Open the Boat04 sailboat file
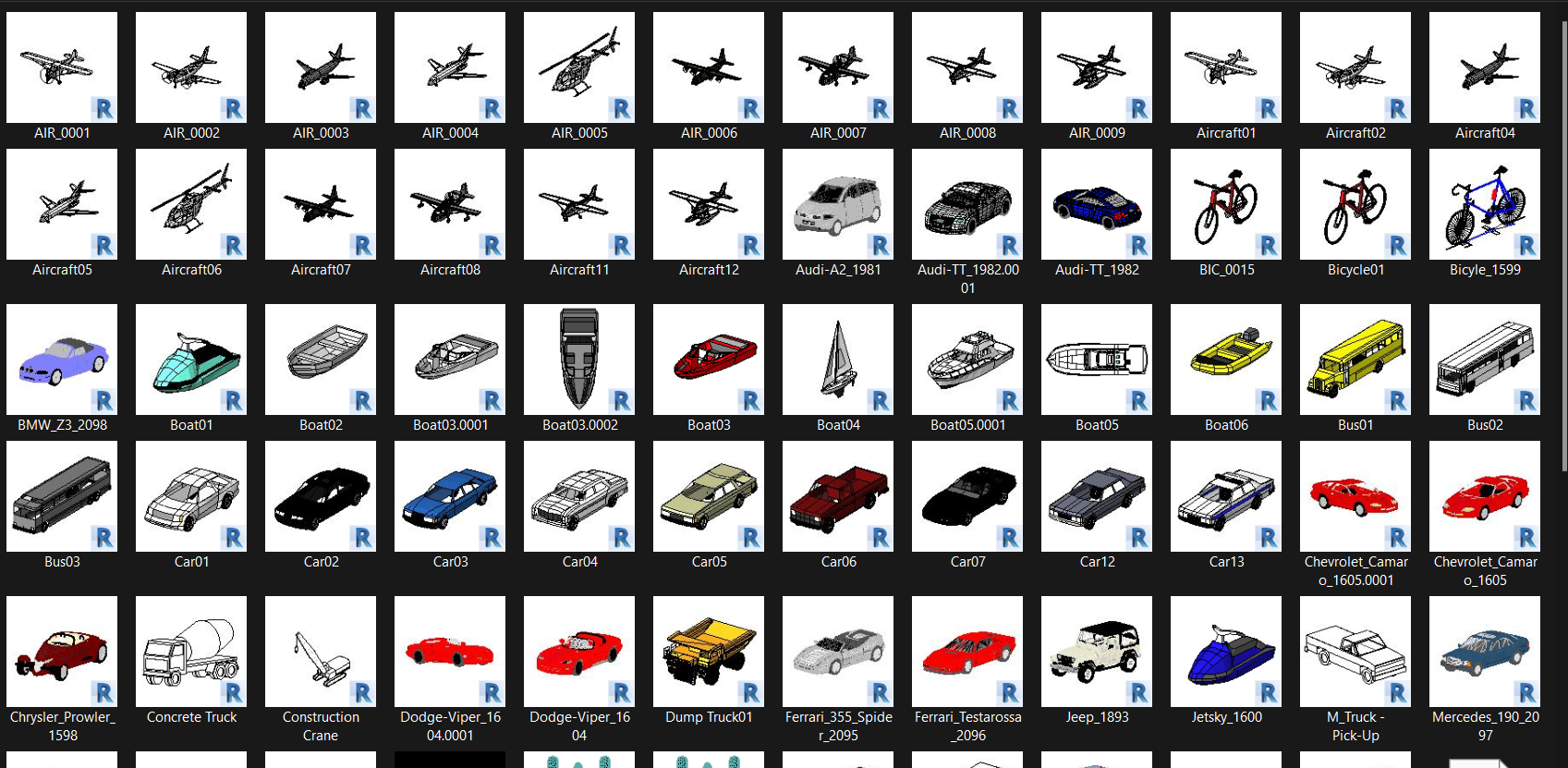 pyautogui.click(x=838, y=360)
